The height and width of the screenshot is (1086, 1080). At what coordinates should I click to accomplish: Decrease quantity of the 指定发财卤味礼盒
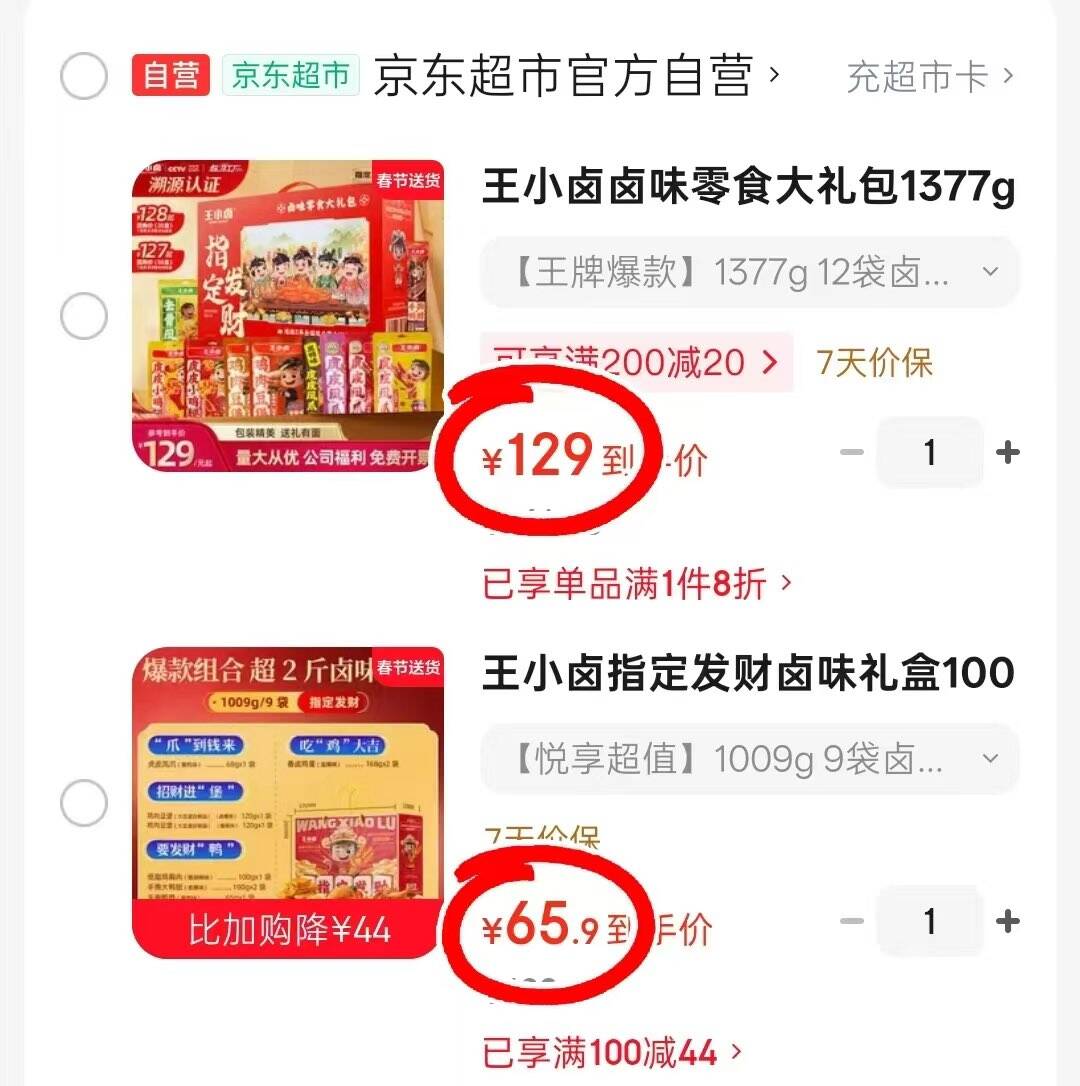pyautogui.click(x=852, y=921)
